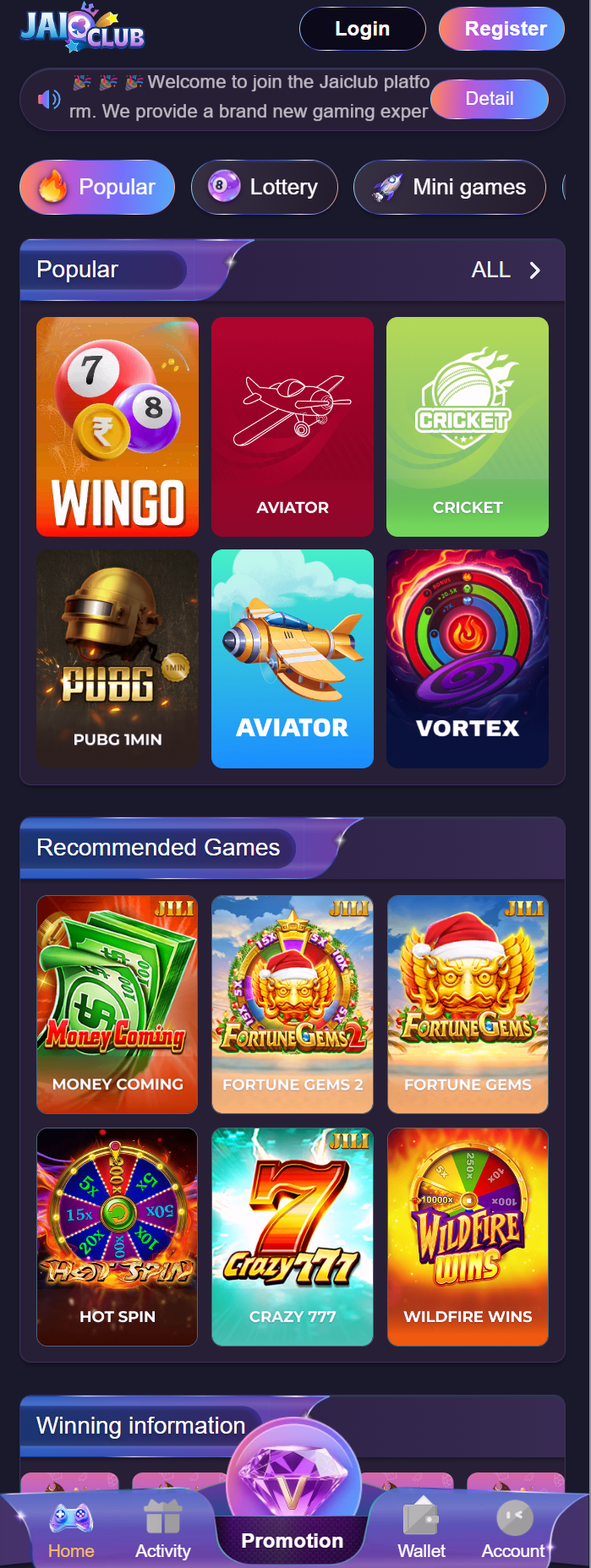Image resolution: width=591 pixels, height=1568 pixels.
Task: Go to the Activity tab
Action: (162, 1530)
